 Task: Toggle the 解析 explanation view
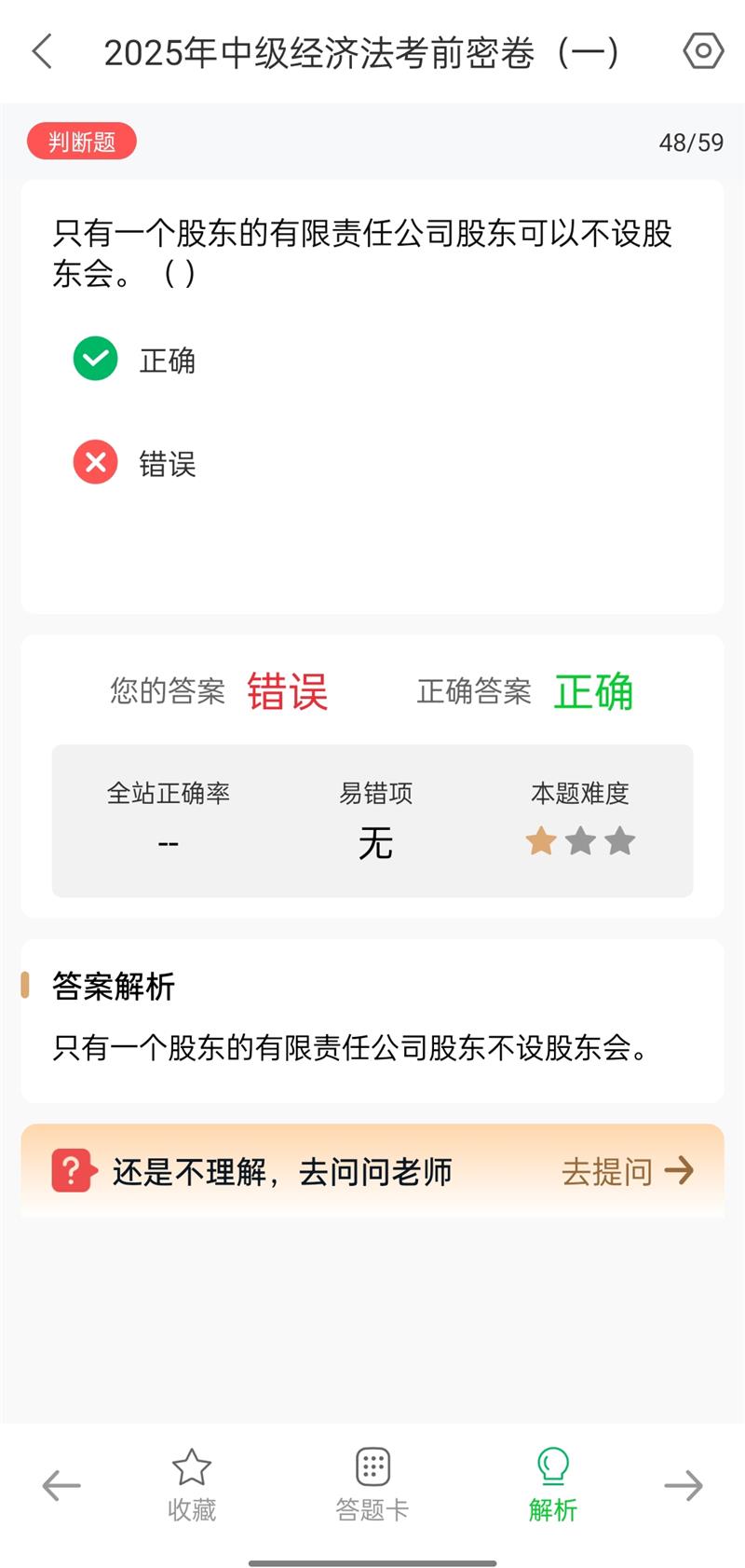553,1485
